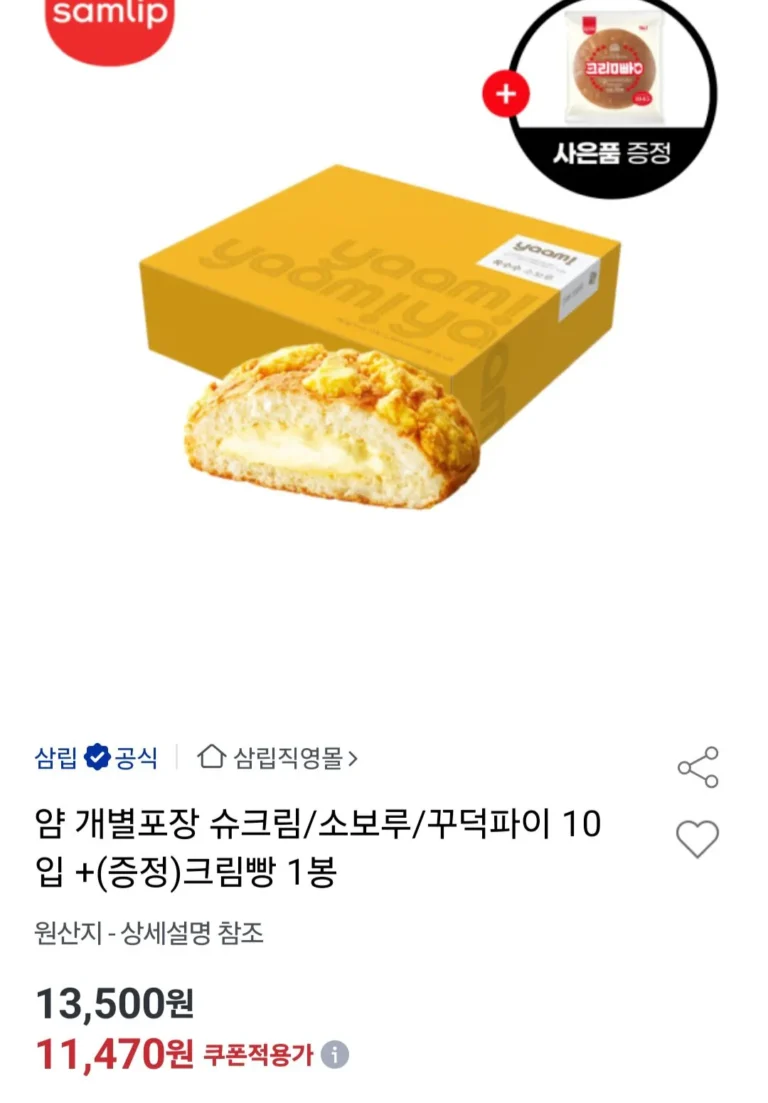This screenshot has height=1103, width=768.
Task: Open the 삼립직영몰 store link
Action: pos(279,757)
